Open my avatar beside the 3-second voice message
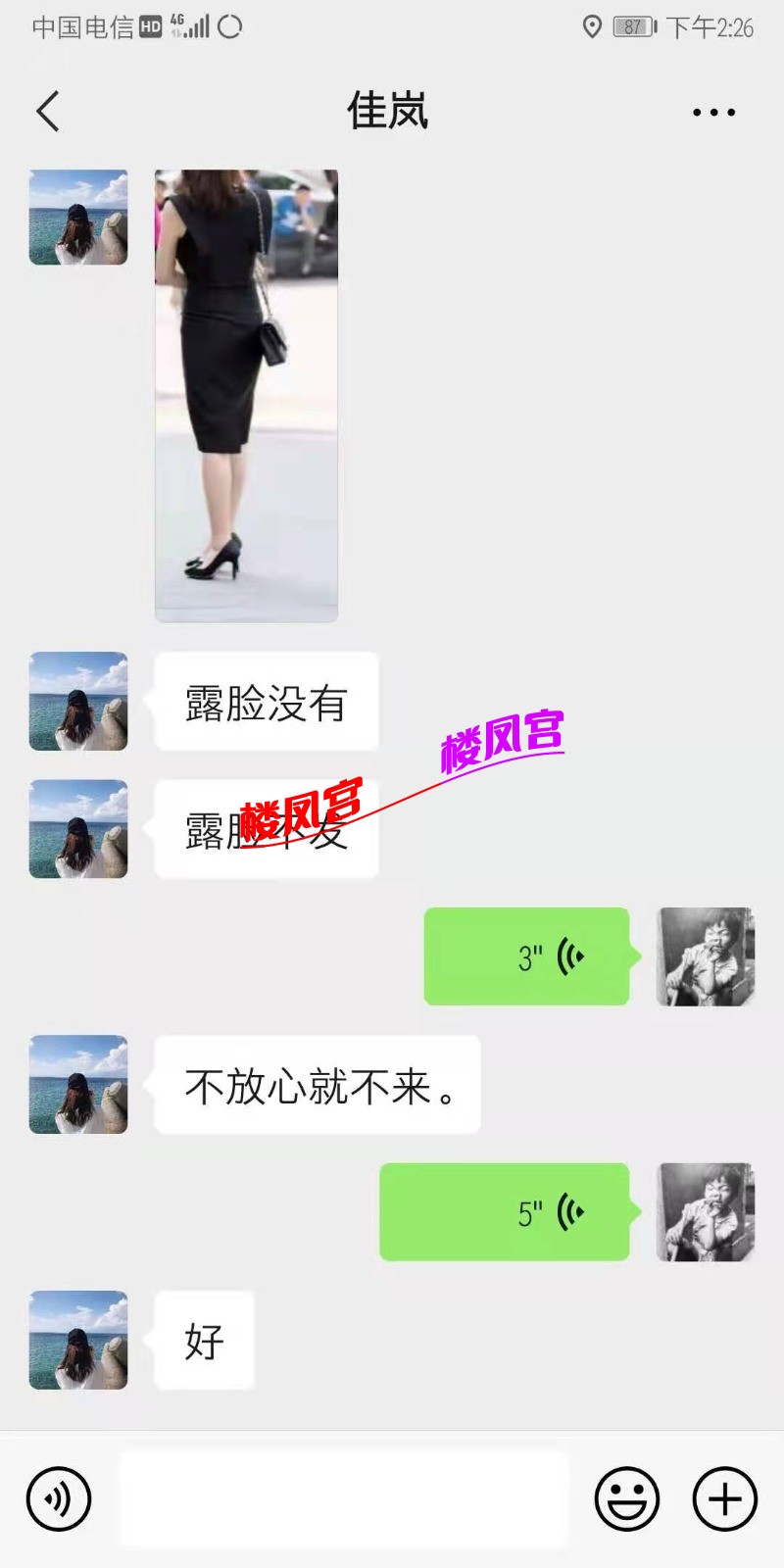This screenshot has height=1568, width=784. 706,956
